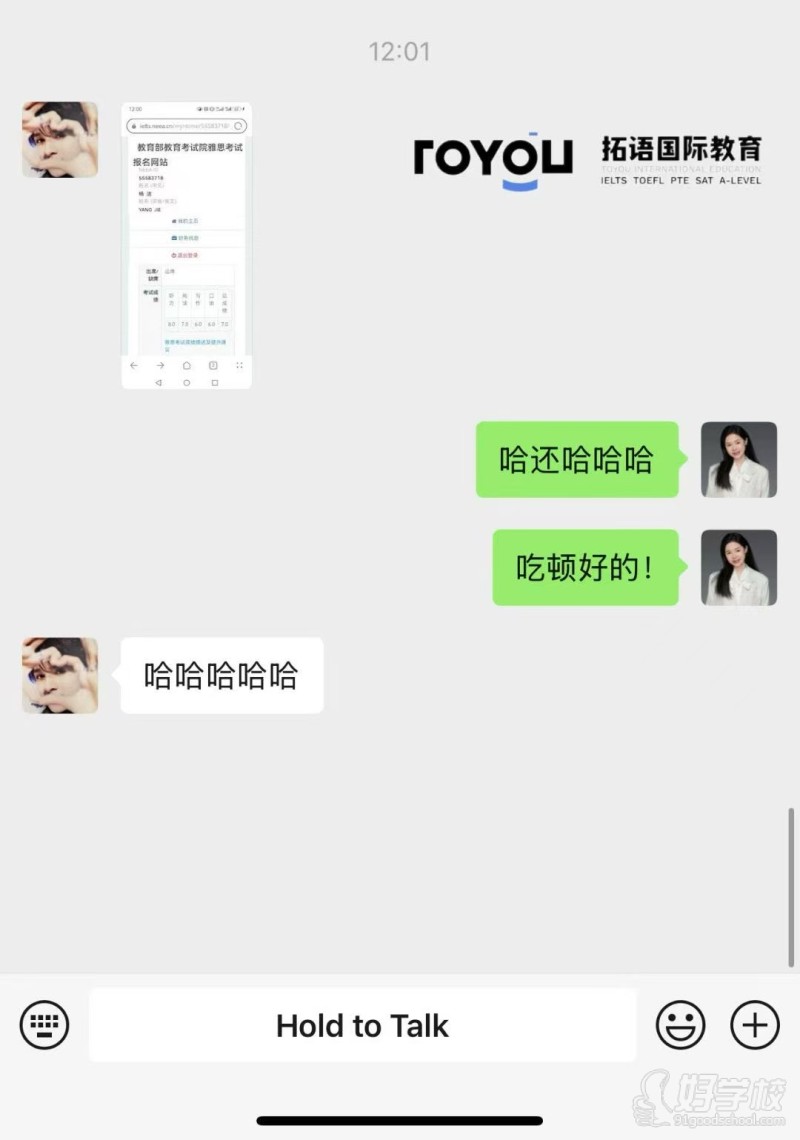Select the received 哈哈哈哈哈 message
The height and width of the screenshot is (1140, 800).
point(221,675)
